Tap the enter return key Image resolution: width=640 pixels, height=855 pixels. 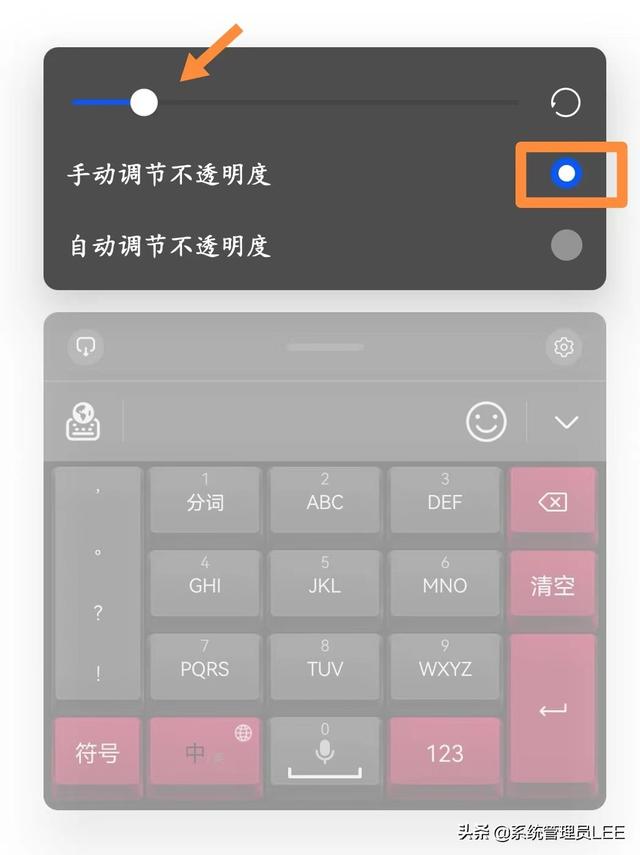coord(553,709)
